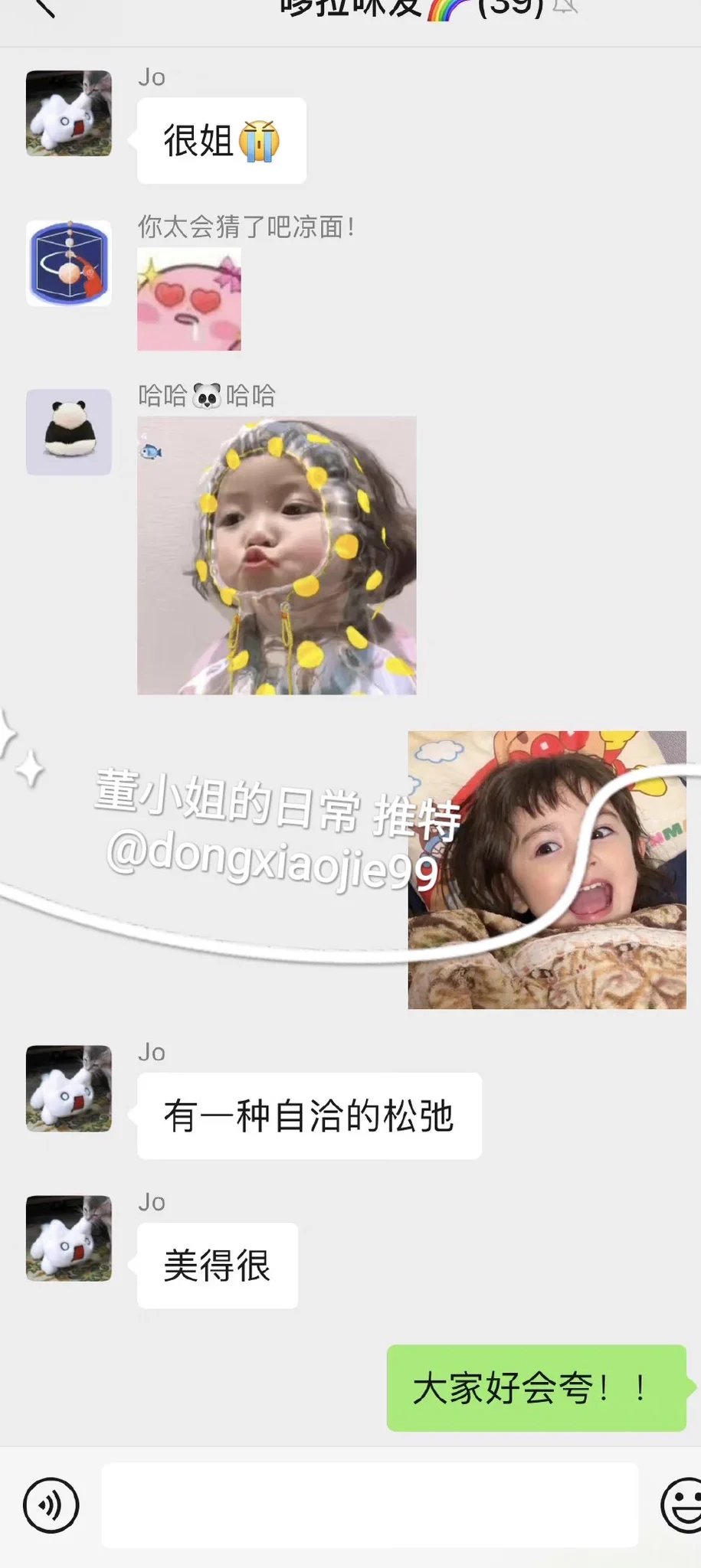The image size is (701, 1568).
Task: Focus the message text field
Action: 369,1504
